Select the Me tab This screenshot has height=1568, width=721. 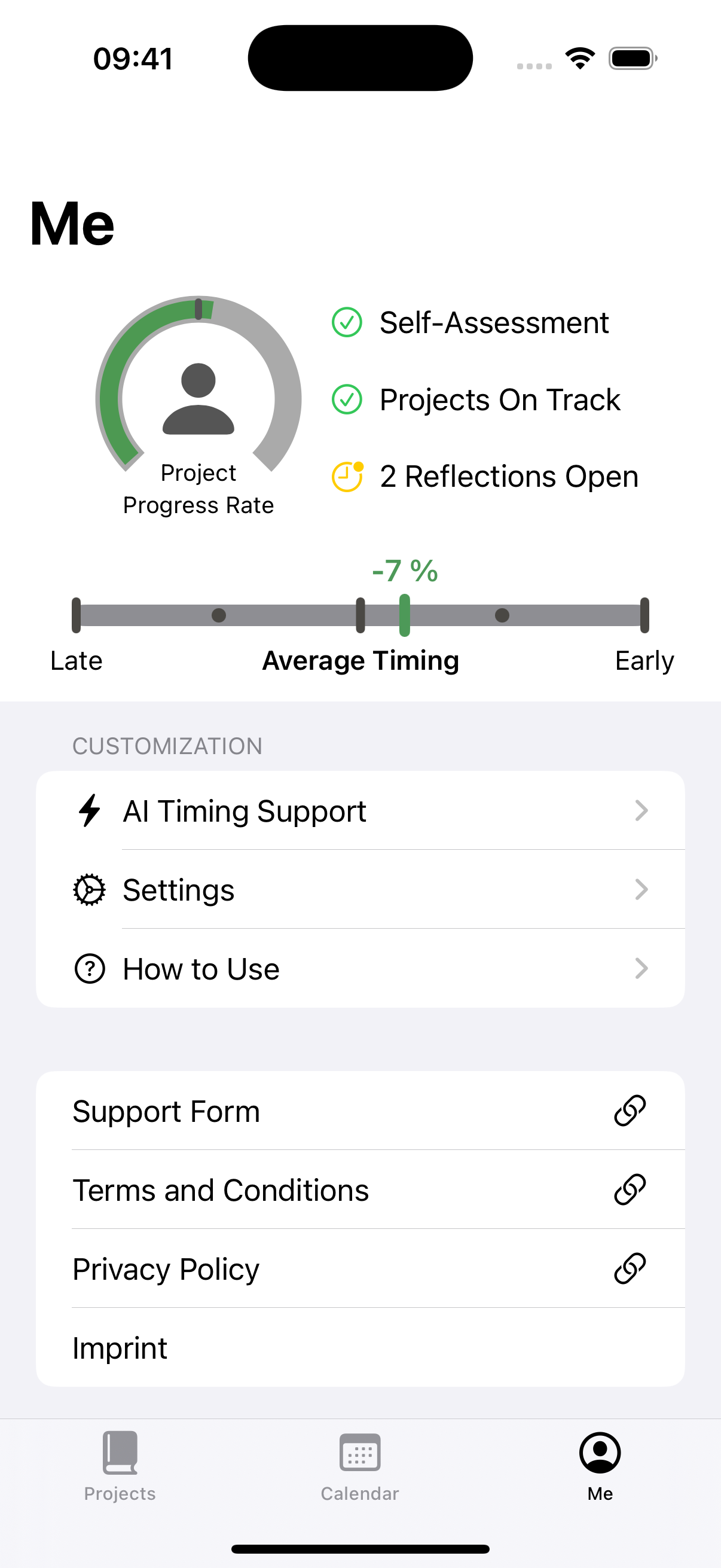[600, 1466]
